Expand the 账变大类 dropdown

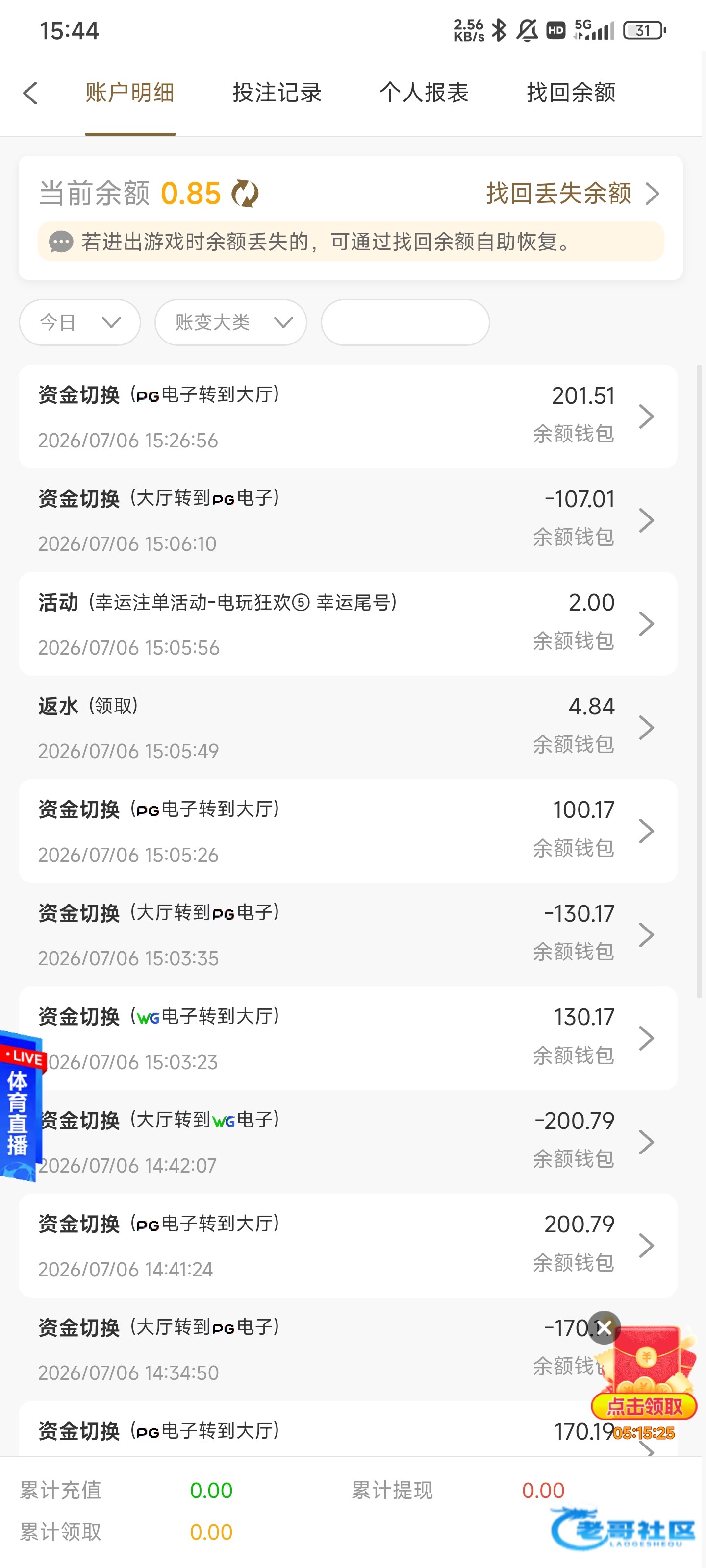pos(230,322)
